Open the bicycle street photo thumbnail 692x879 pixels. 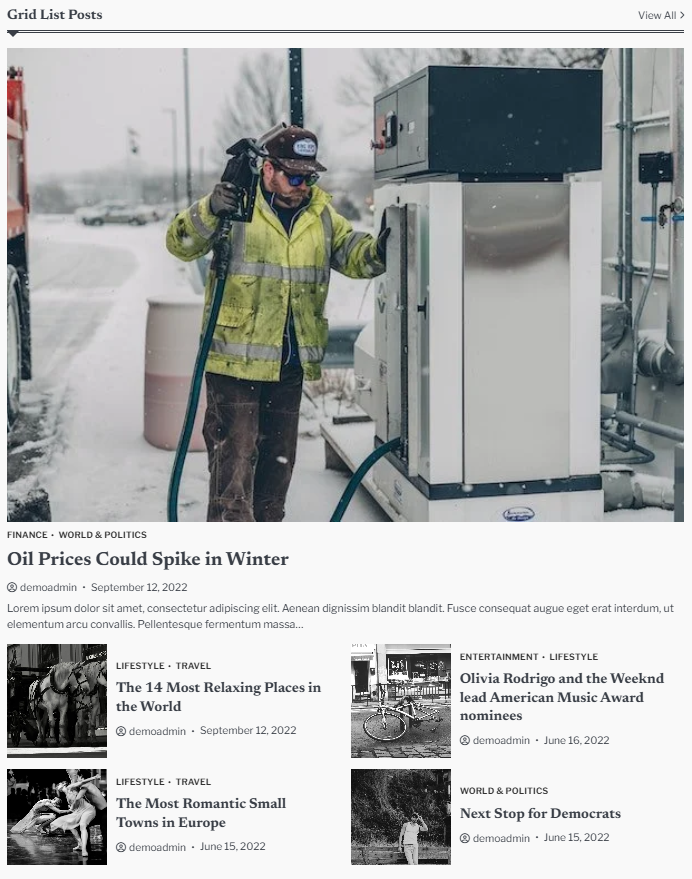(x=401, y=700)
